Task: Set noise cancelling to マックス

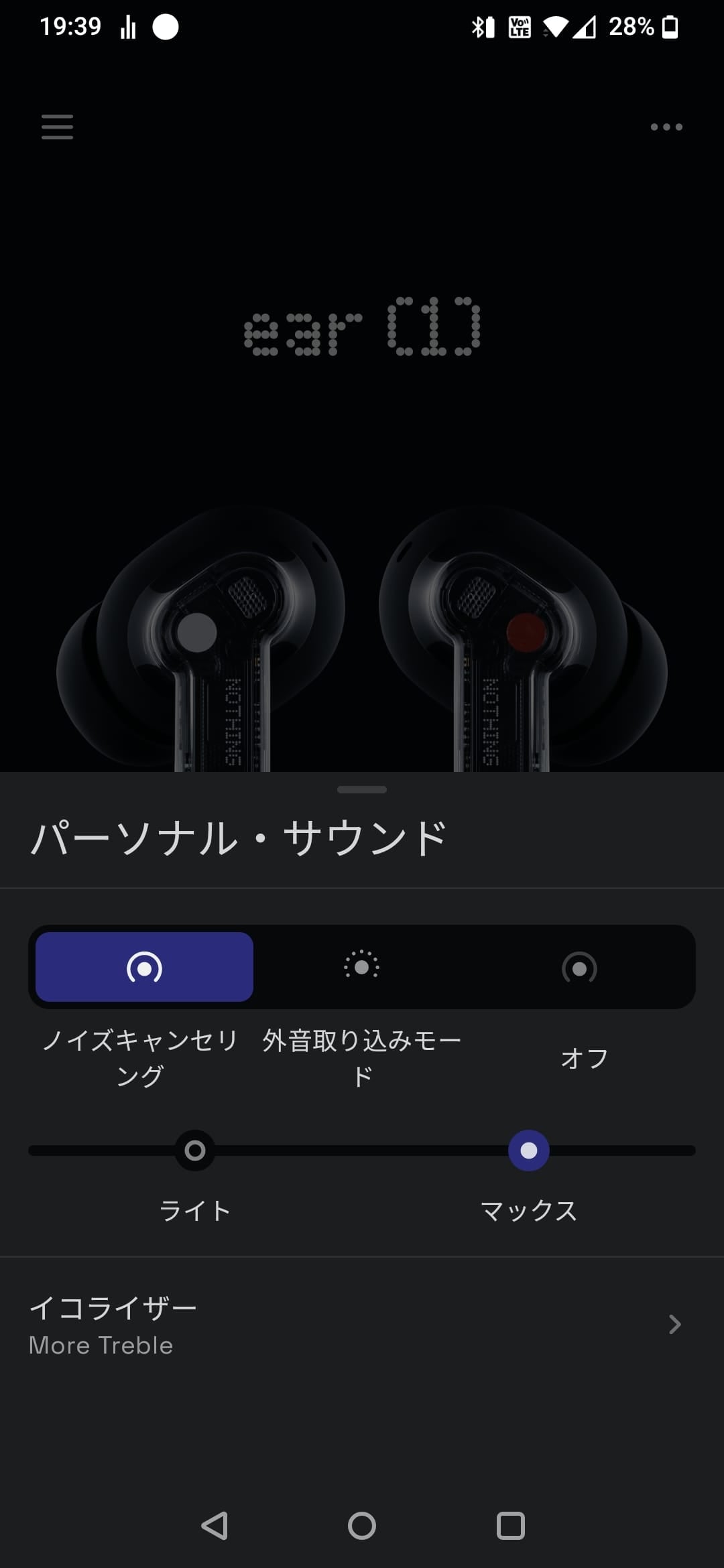Action: click(x=529, y=1151)
